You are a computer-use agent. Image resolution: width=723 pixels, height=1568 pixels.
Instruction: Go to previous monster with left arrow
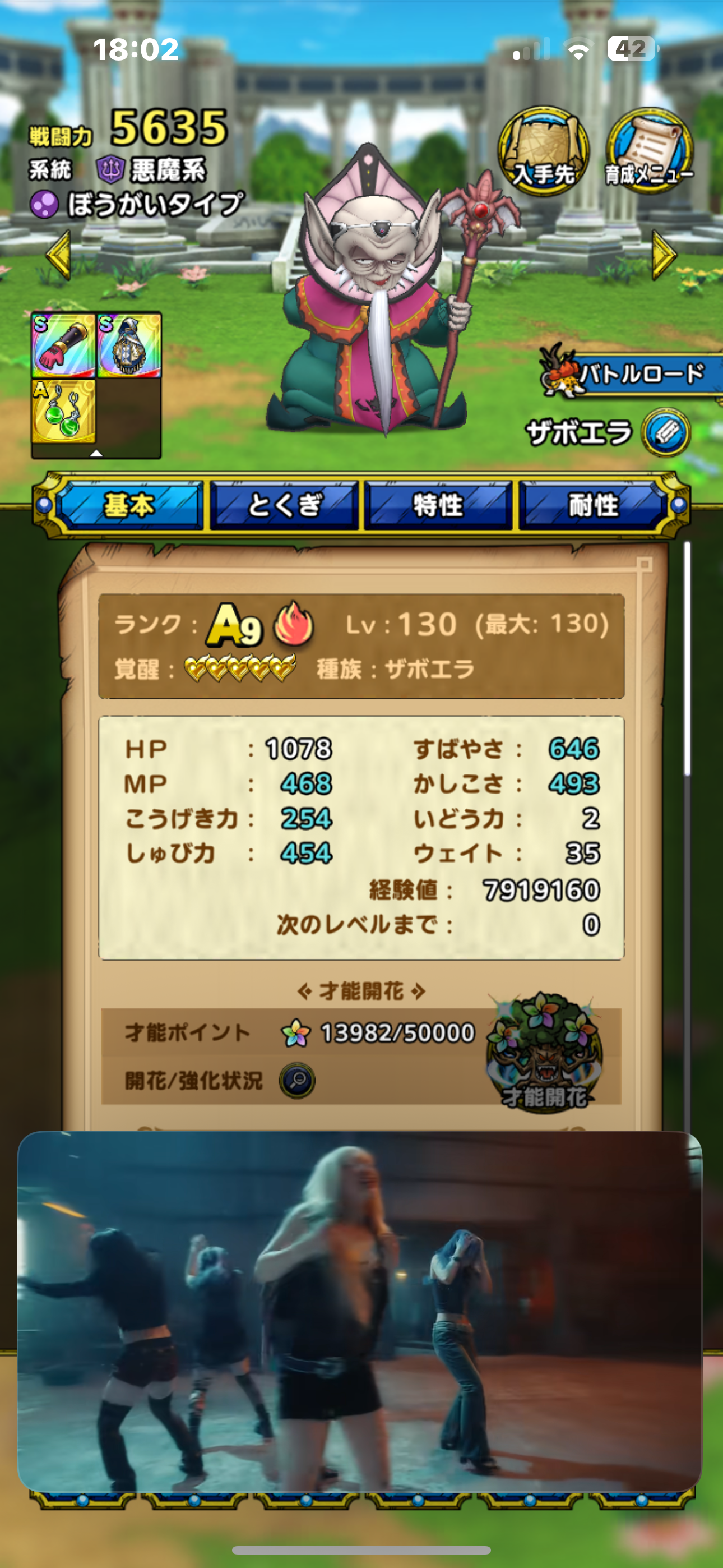point(59,255)
